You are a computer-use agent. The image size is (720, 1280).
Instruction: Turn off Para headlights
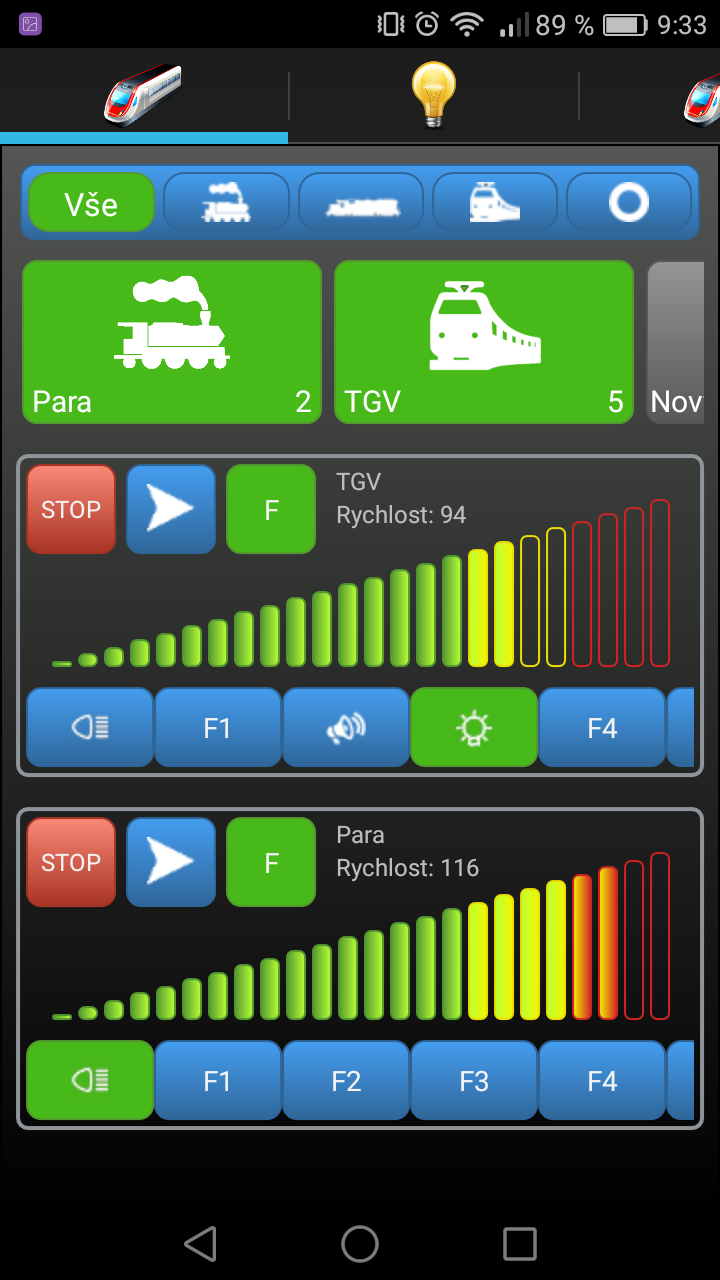pyautogui.click(x=90, y=1081)
